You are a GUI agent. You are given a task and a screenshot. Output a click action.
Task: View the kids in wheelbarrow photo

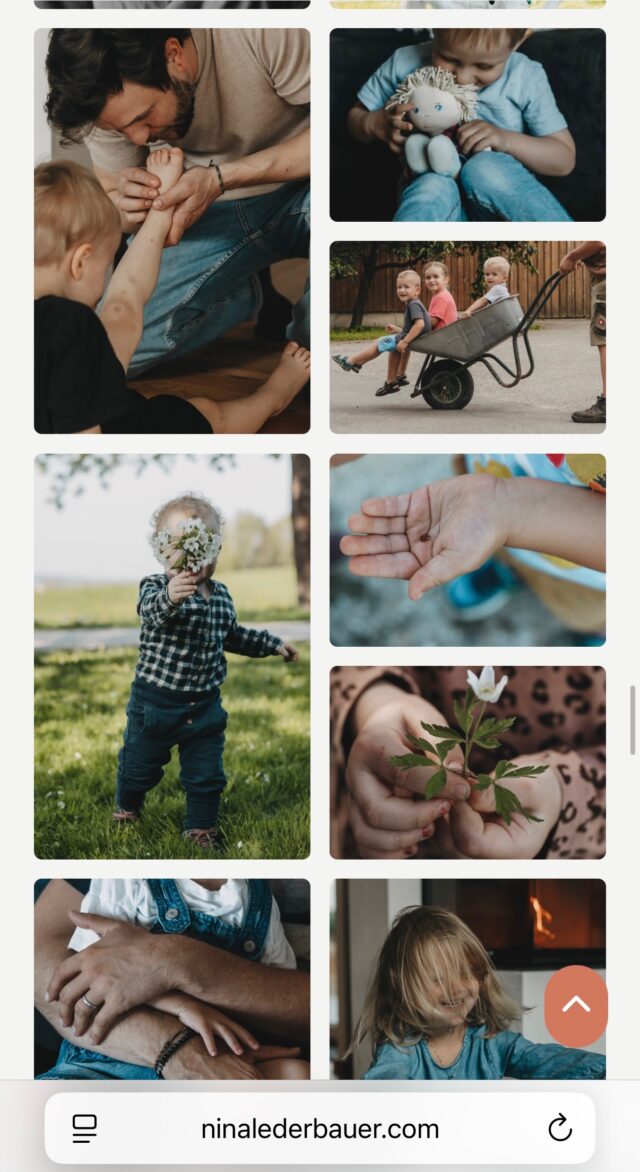tap(467, 337)
